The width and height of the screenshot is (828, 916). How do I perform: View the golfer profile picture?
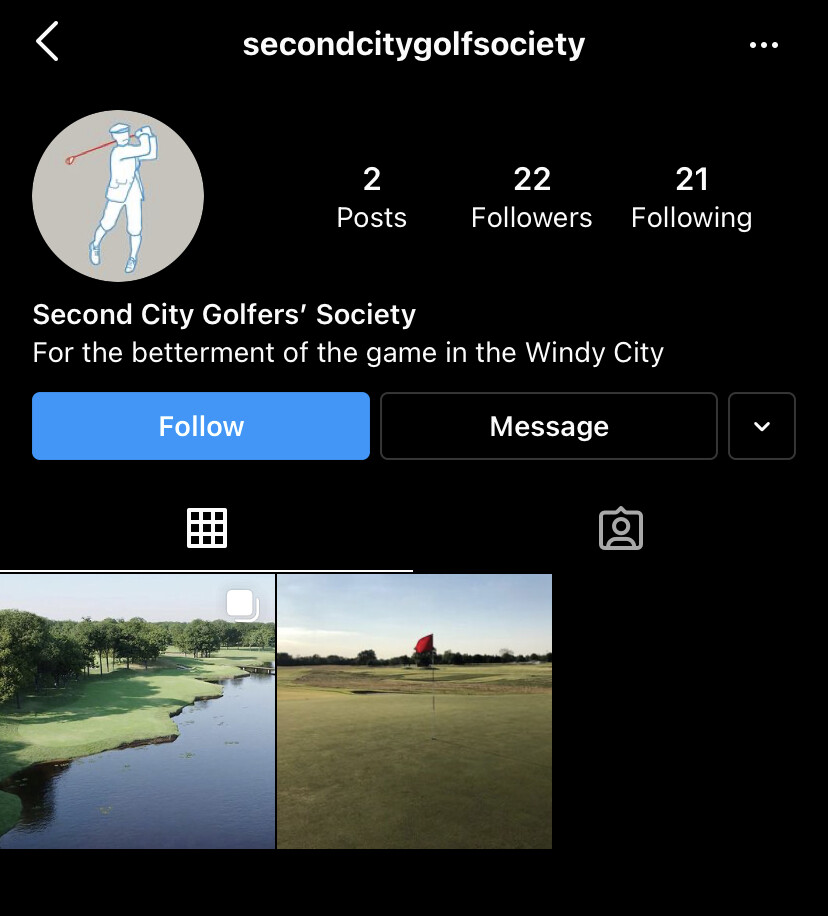118,196
